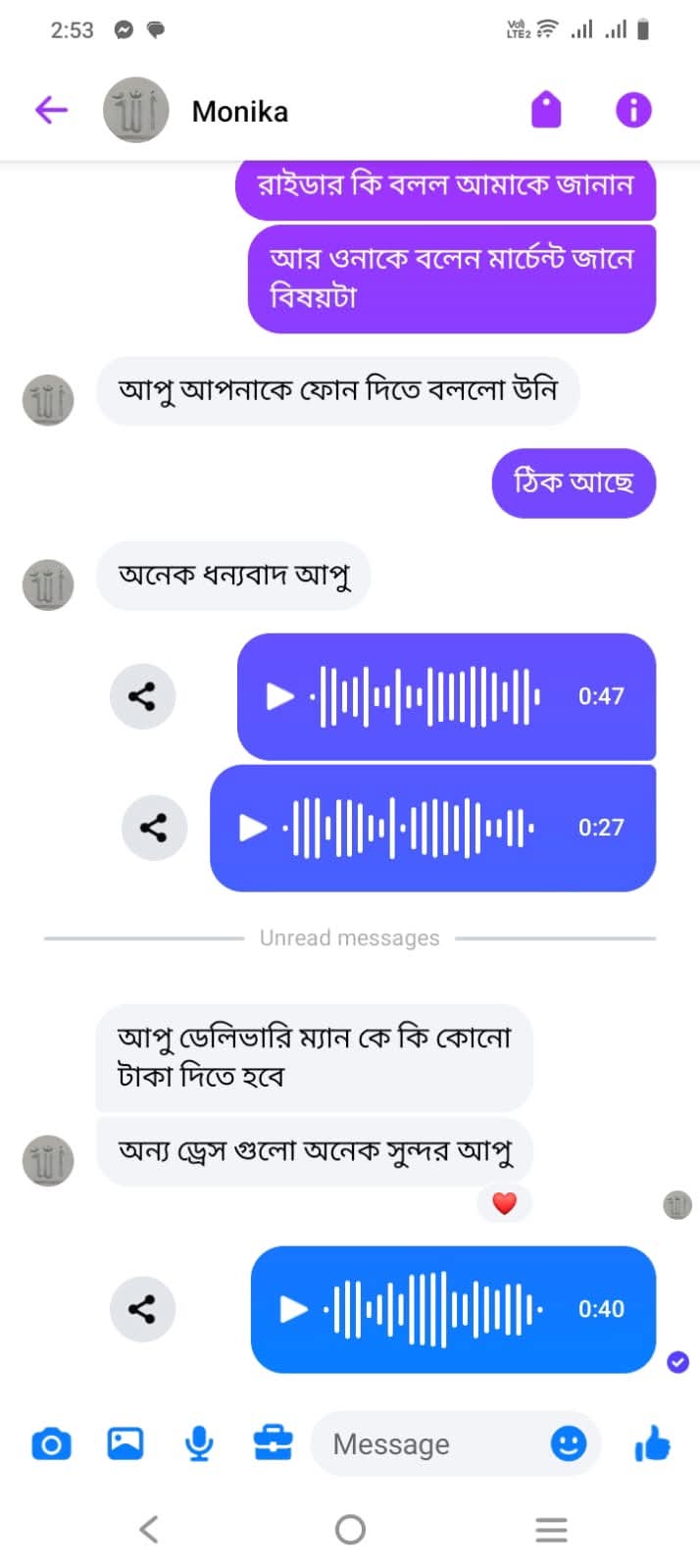Image resolution: width=700 pixels, height=1568 pixels.
Task: Open conversation info icon
Action: coord(633,110)
